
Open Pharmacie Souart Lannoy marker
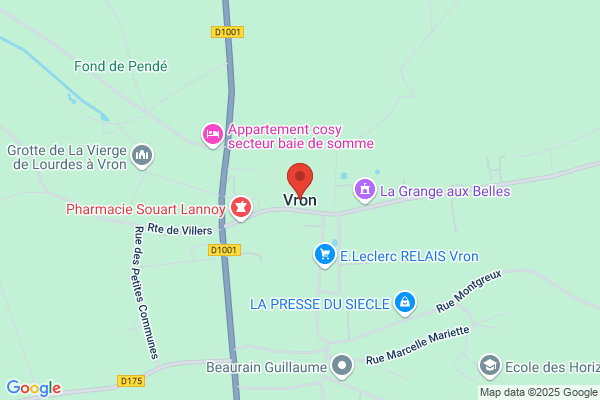tap(241, 208)
